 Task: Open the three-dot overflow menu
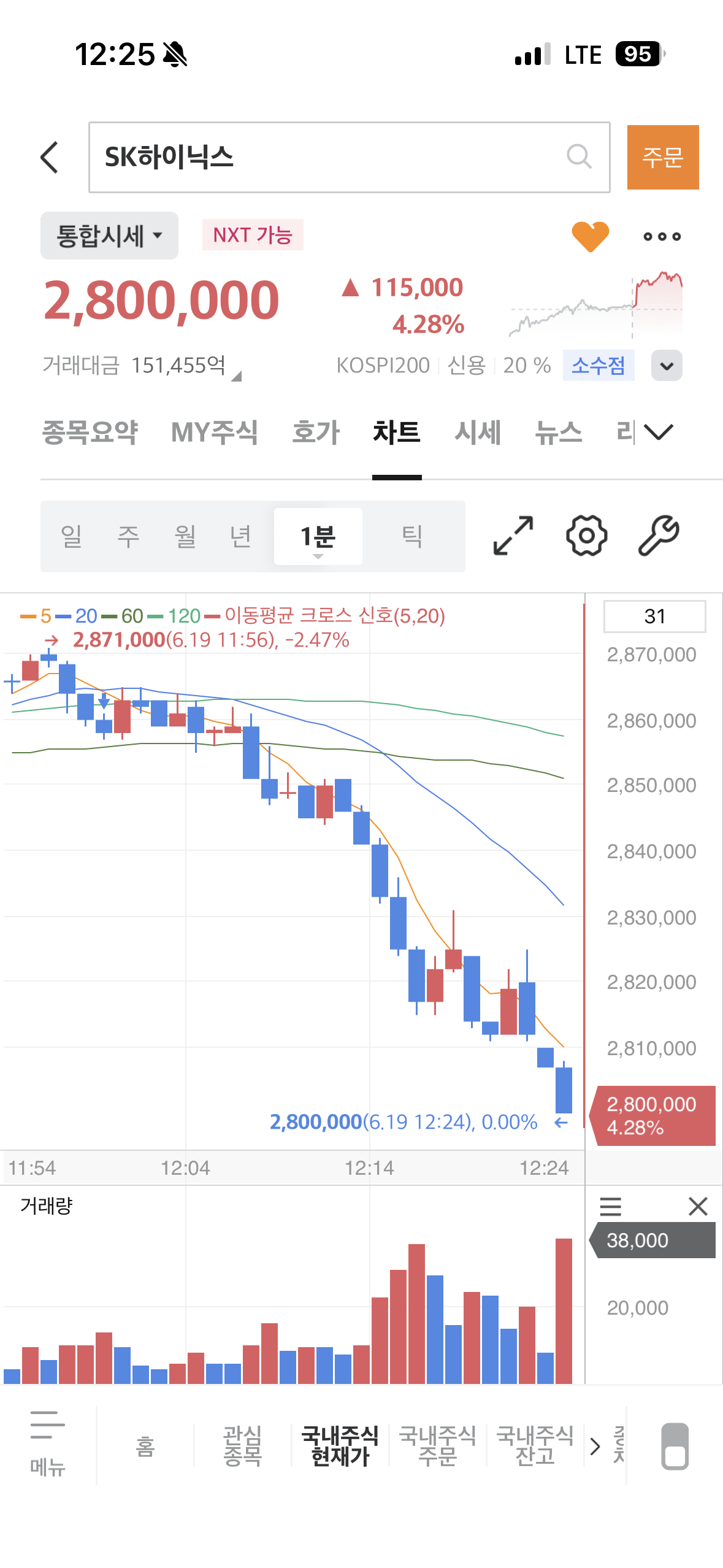662,236
